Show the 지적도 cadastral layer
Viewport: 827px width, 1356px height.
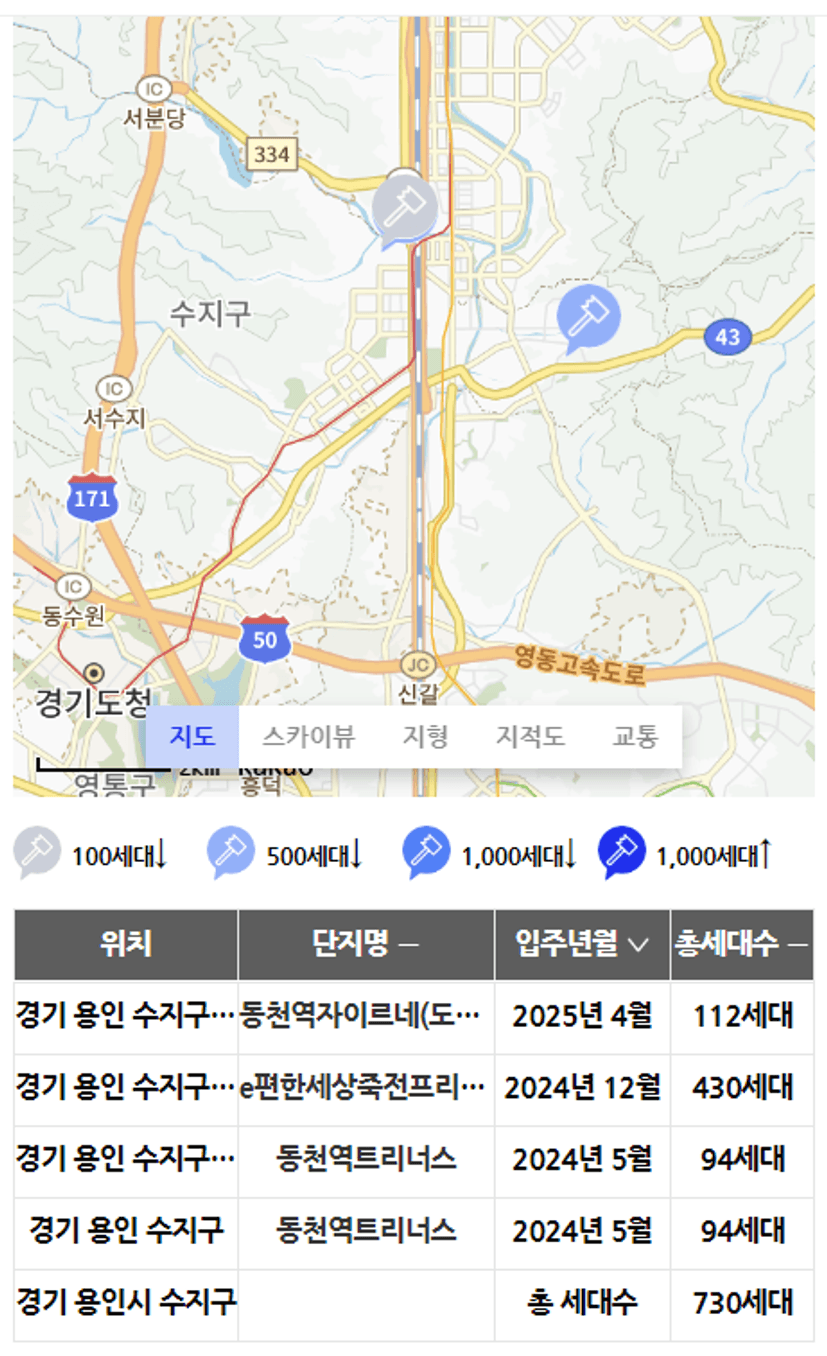[x=530, y=737]
